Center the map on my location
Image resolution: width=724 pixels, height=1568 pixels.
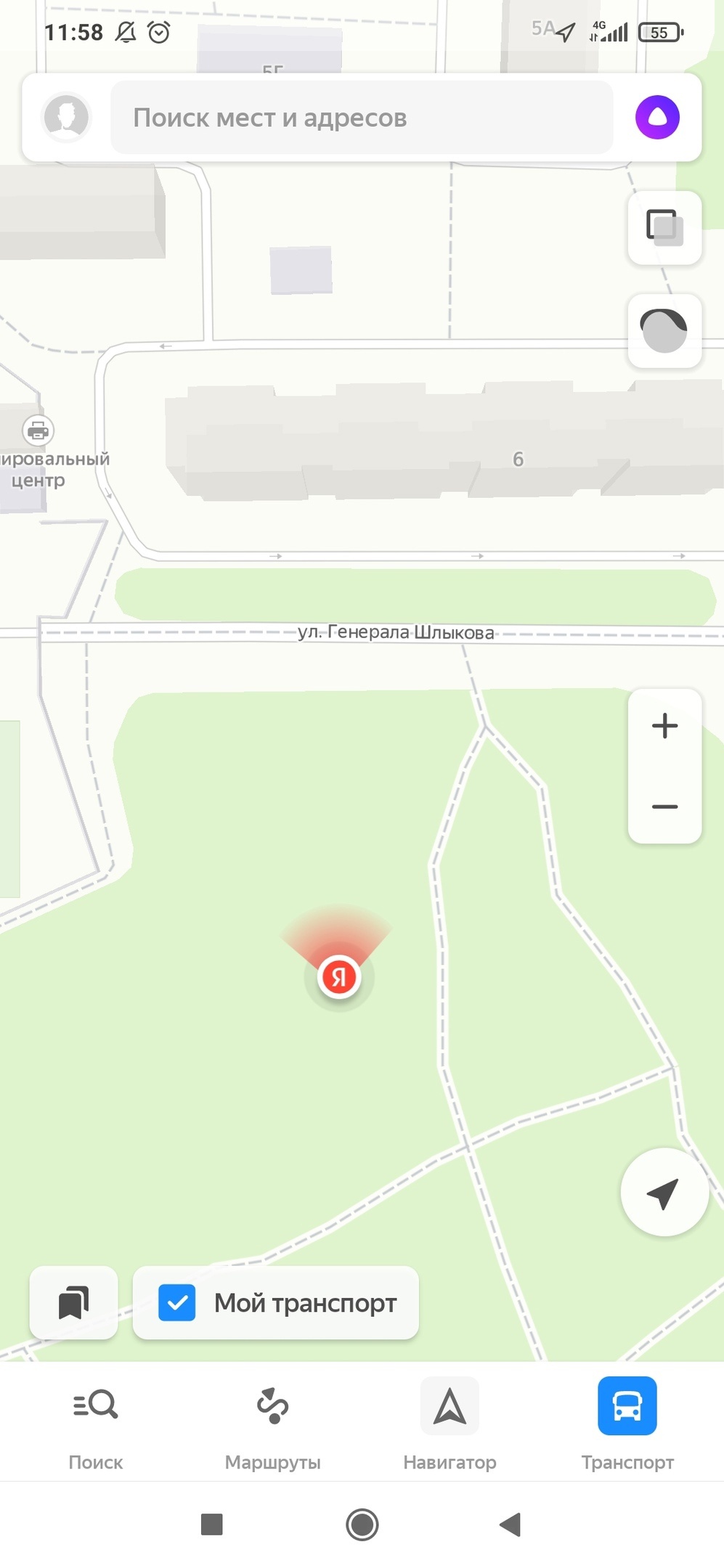(664, 1192)
